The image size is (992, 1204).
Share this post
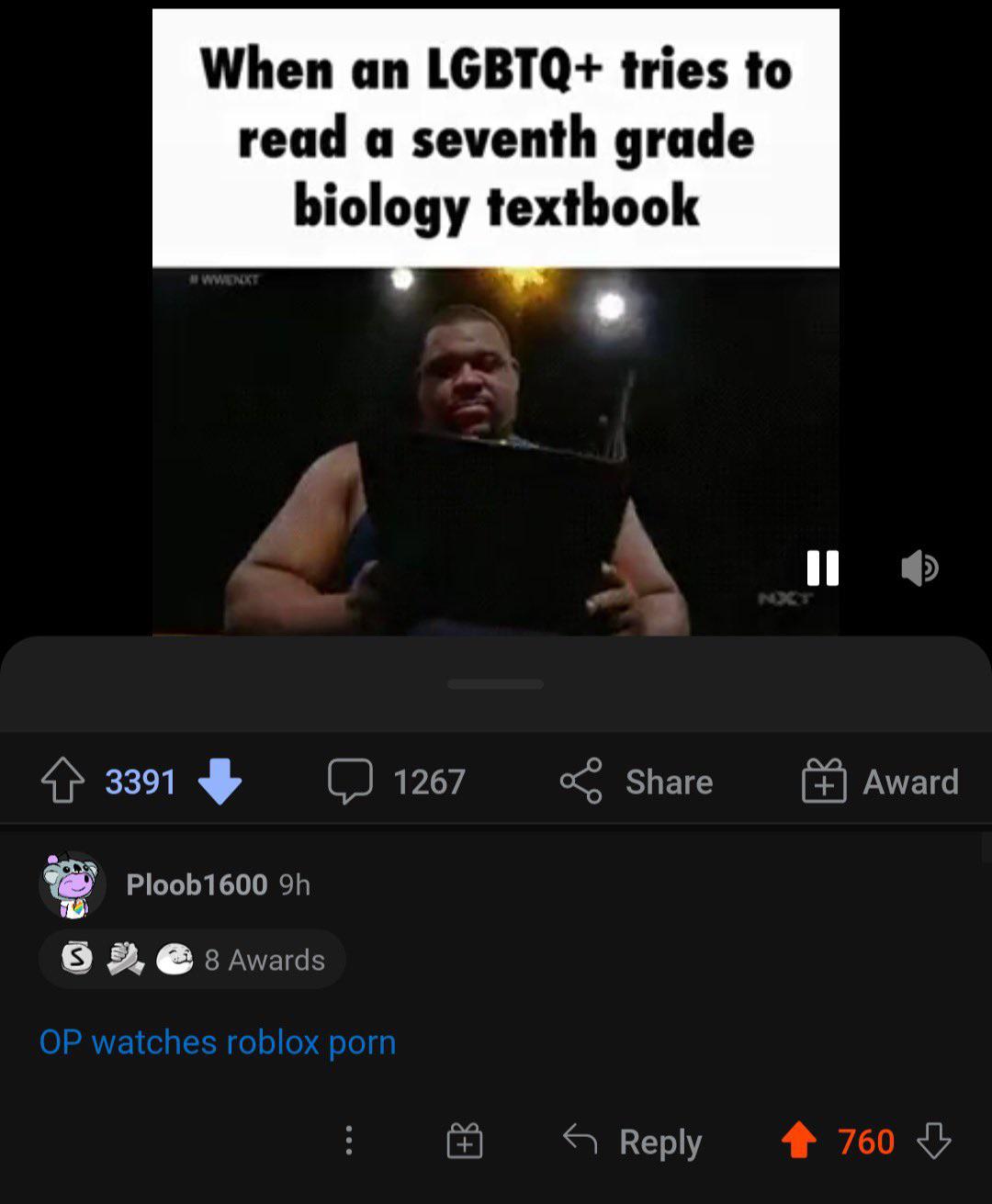point(637,782)
